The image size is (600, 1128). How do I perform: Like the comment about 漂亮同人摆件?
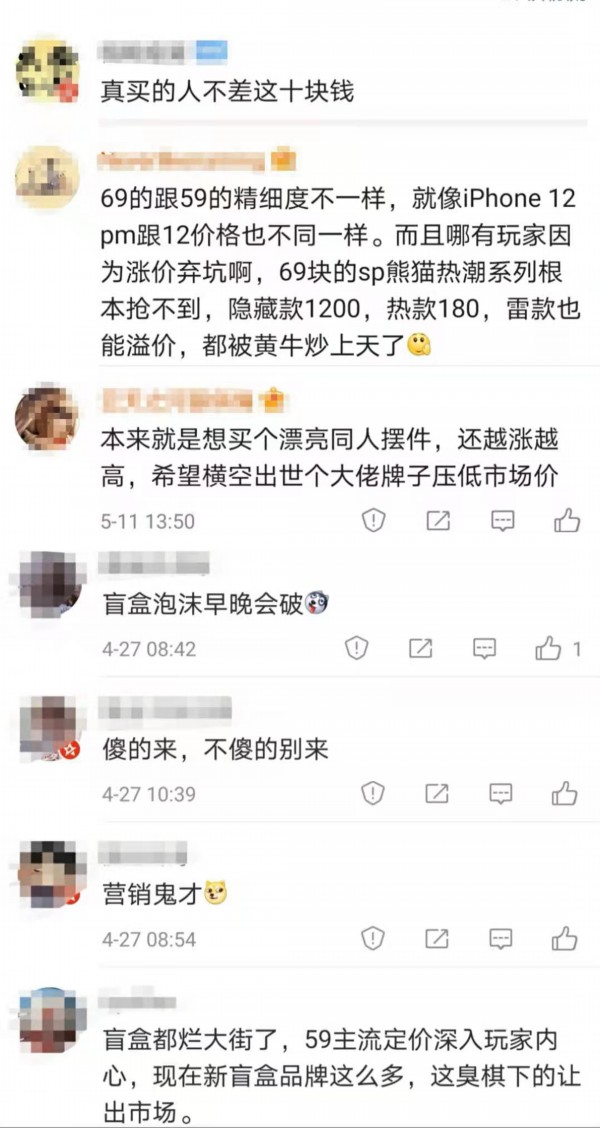pyautogui.click(x=566, y=520)
